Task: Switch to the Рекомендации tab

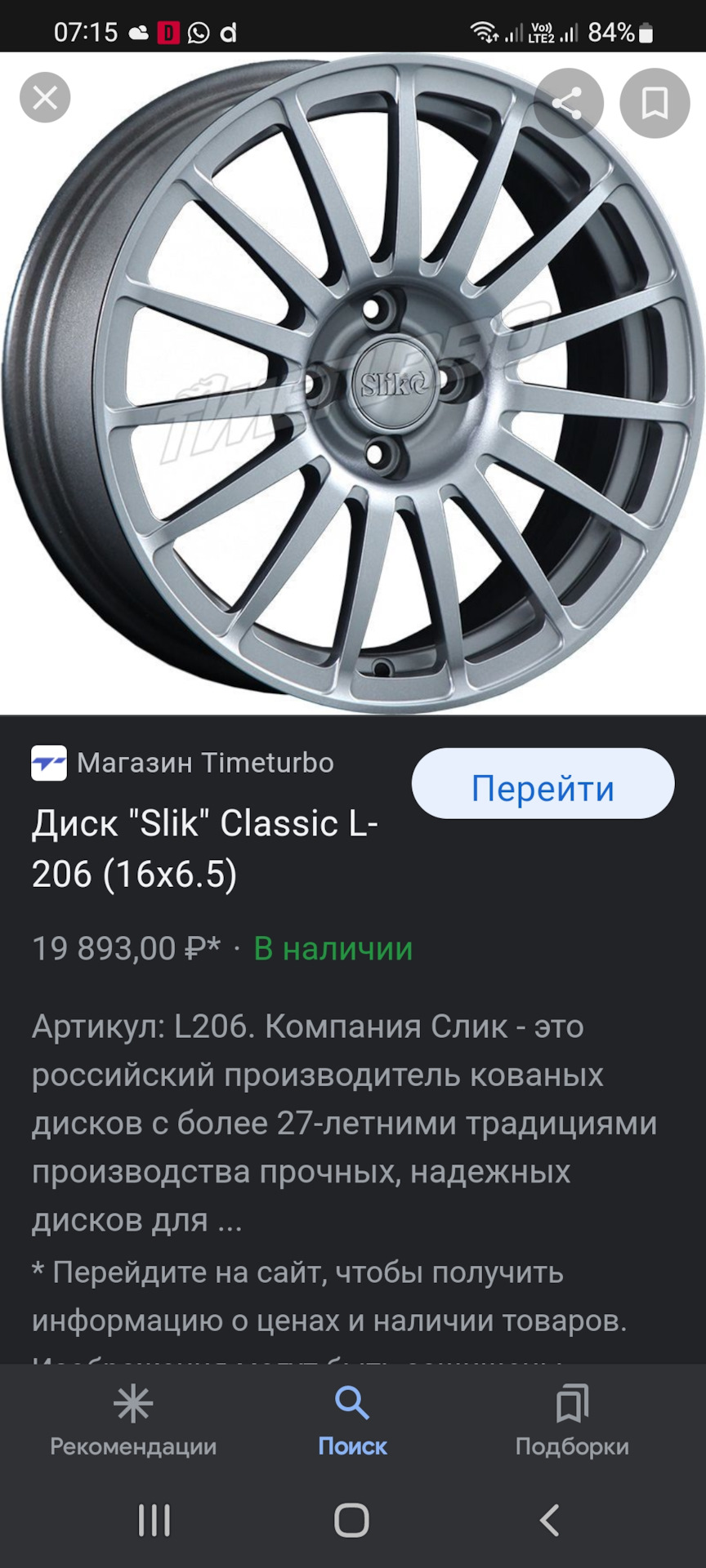Action: click(x=133, y=1423)
